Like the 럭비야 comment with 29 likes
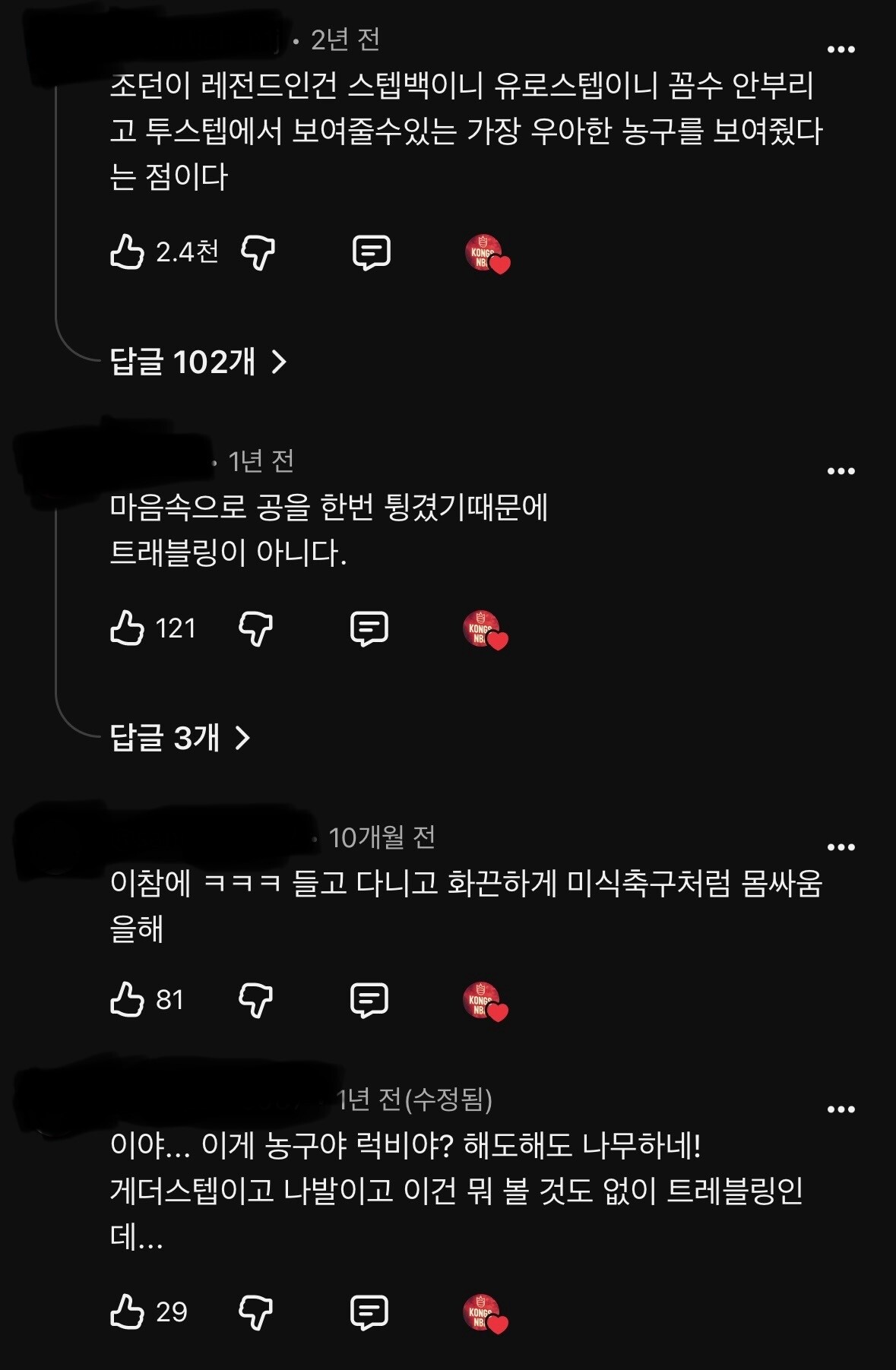 click(x=127, y=1311)
